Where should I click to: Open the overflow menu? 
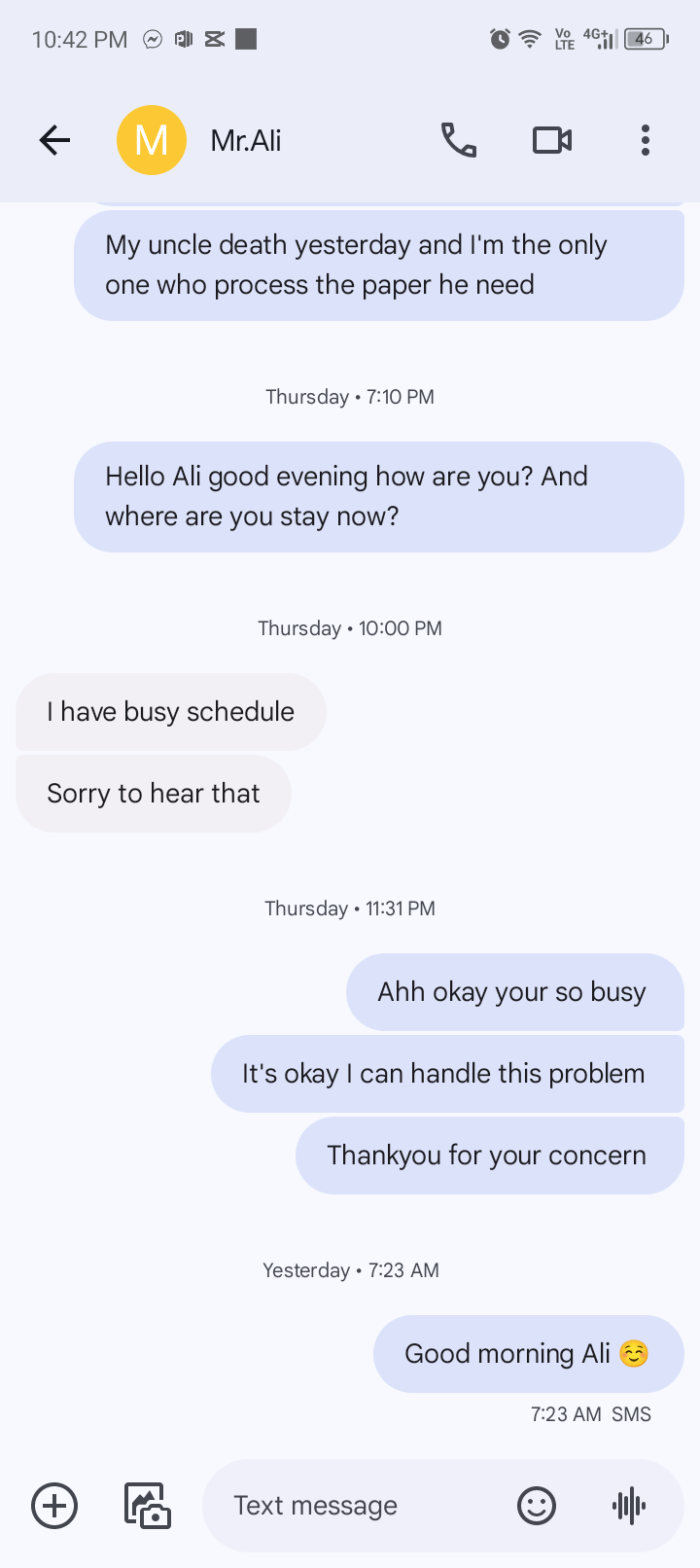click(x=646, y=140)
